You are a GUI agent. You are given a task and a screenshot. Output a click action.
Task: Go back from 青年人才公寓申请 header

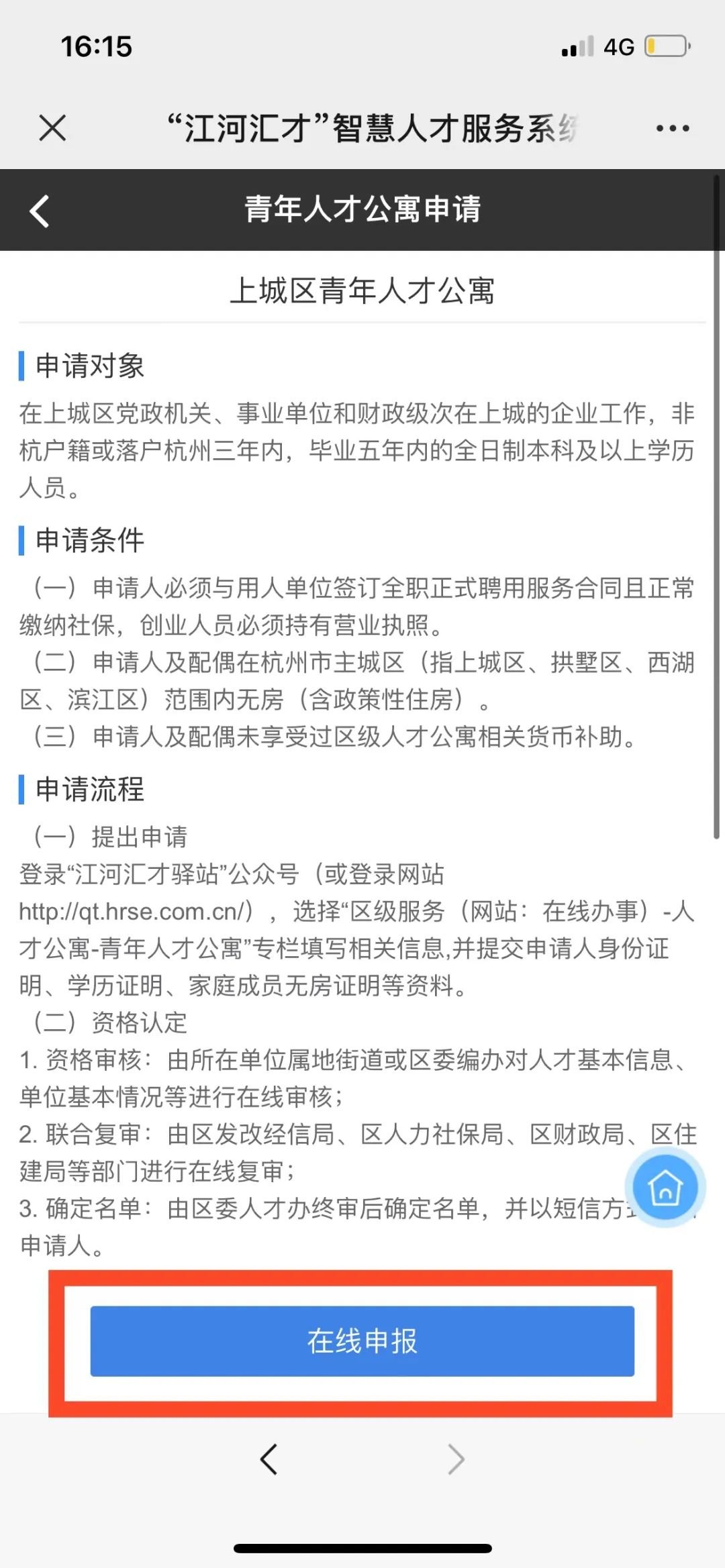click(40, 211)
